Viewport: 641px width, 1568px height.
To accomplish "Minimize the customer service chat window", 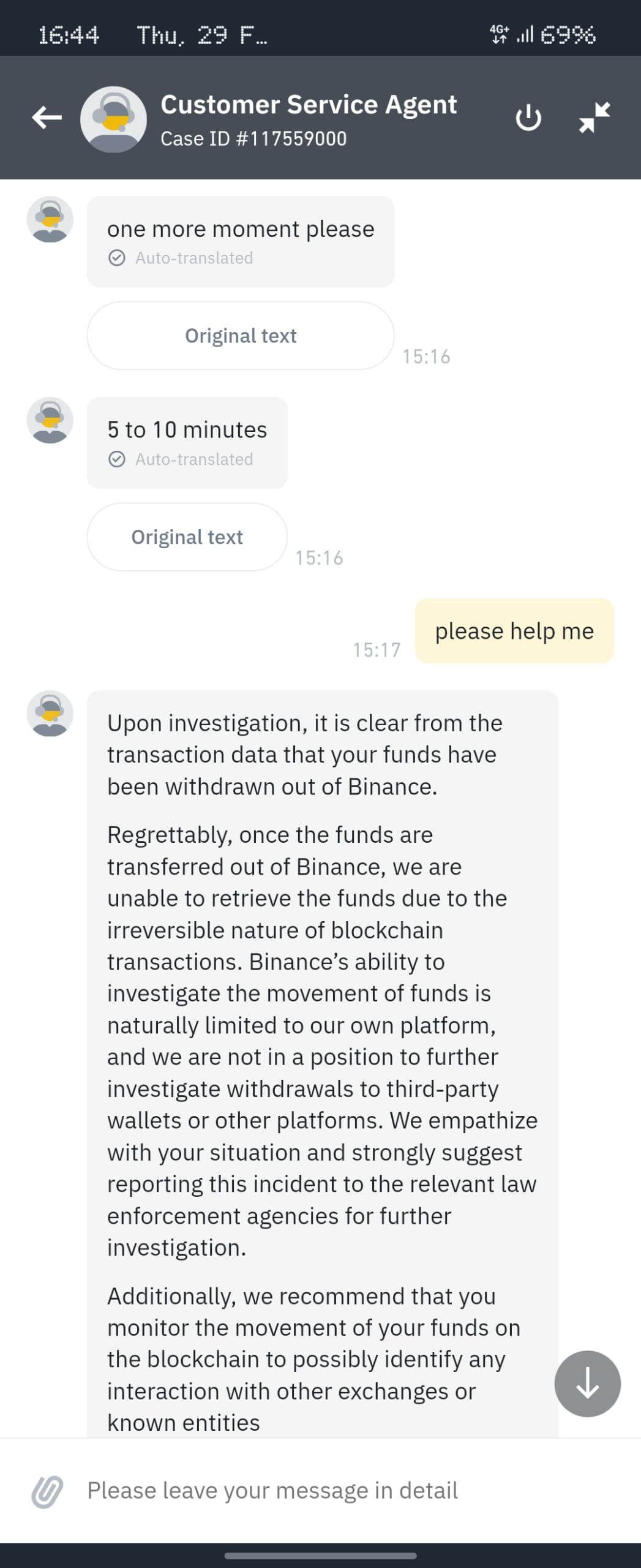I will [x=594, y=117].
